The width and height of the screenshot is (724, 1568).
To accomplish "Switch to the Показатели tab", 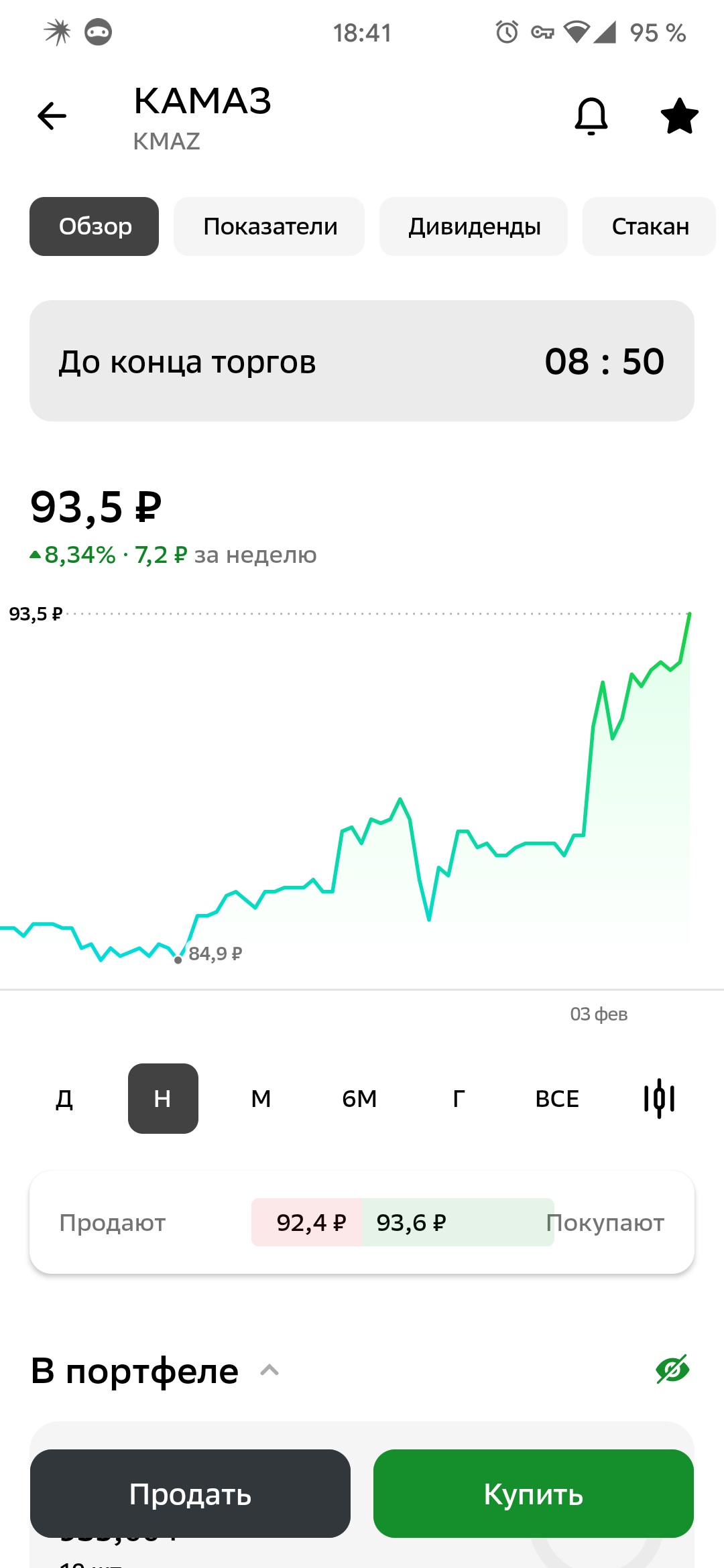I will click(x=269, y=226).
